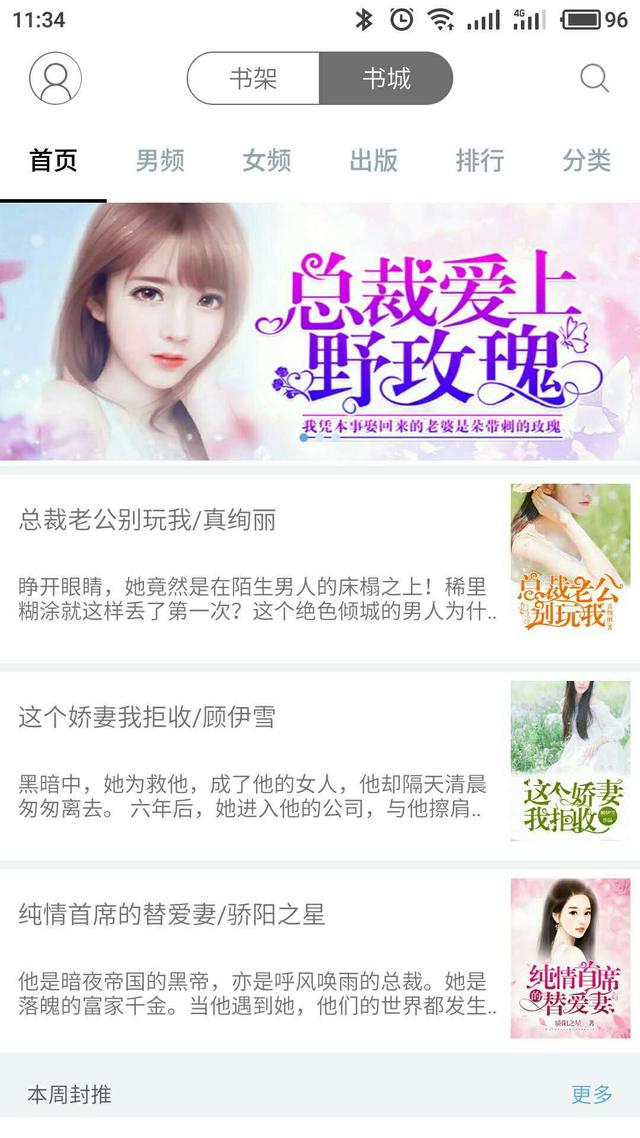The height and width of the screenshot is (1138, 640).
Task: View the 排行 tab
Action: tap(480, 160)
